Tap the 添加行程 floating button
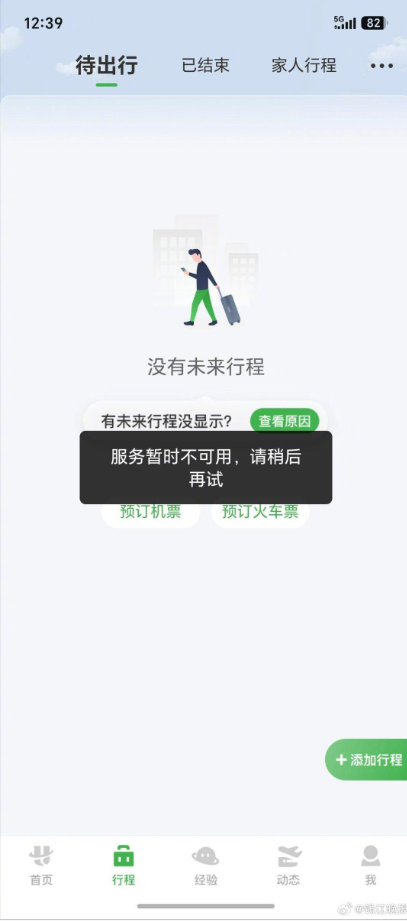 (x=366, y=759)
